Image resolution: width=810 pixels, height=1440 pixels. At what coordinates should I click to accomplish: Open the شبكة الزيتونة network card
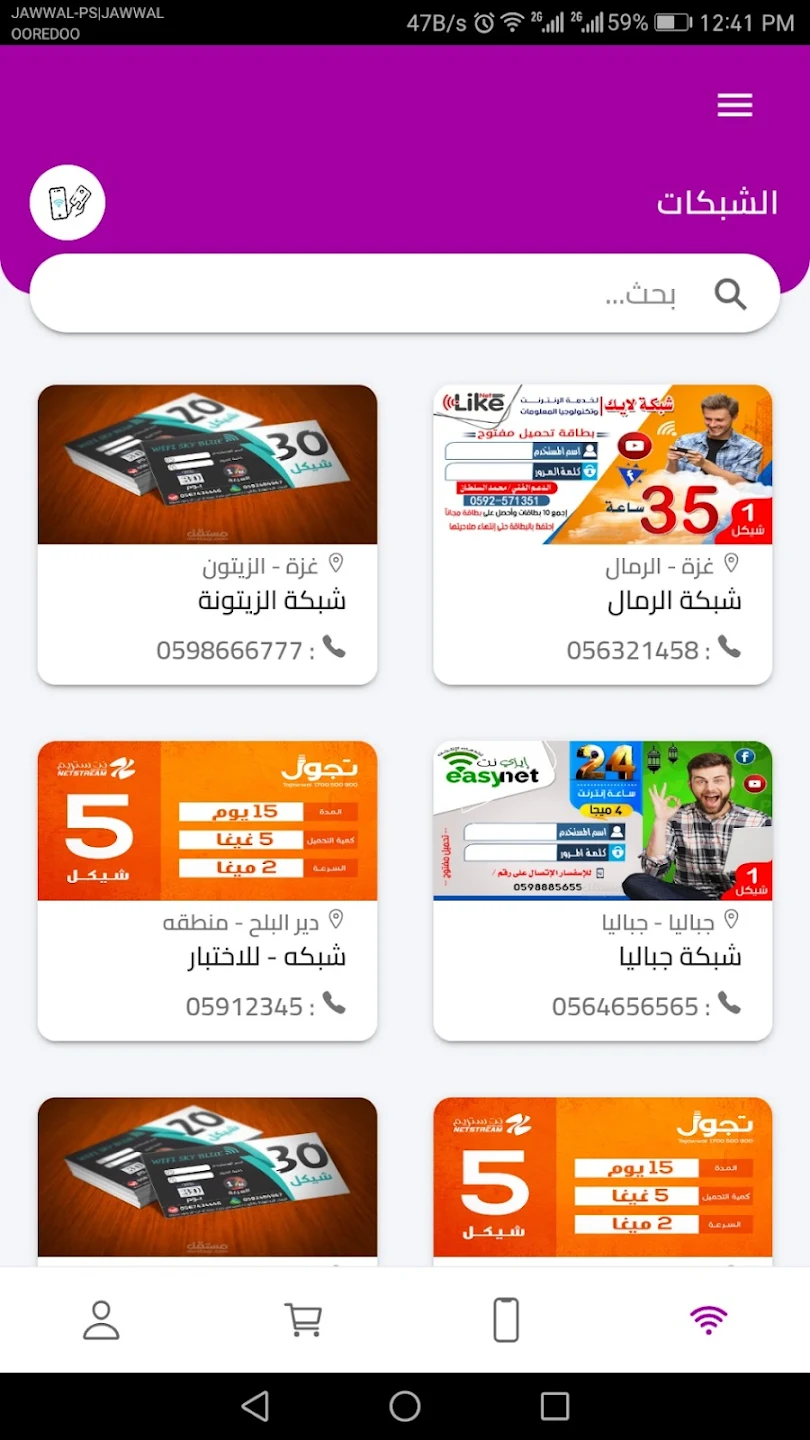pos(207,534)
